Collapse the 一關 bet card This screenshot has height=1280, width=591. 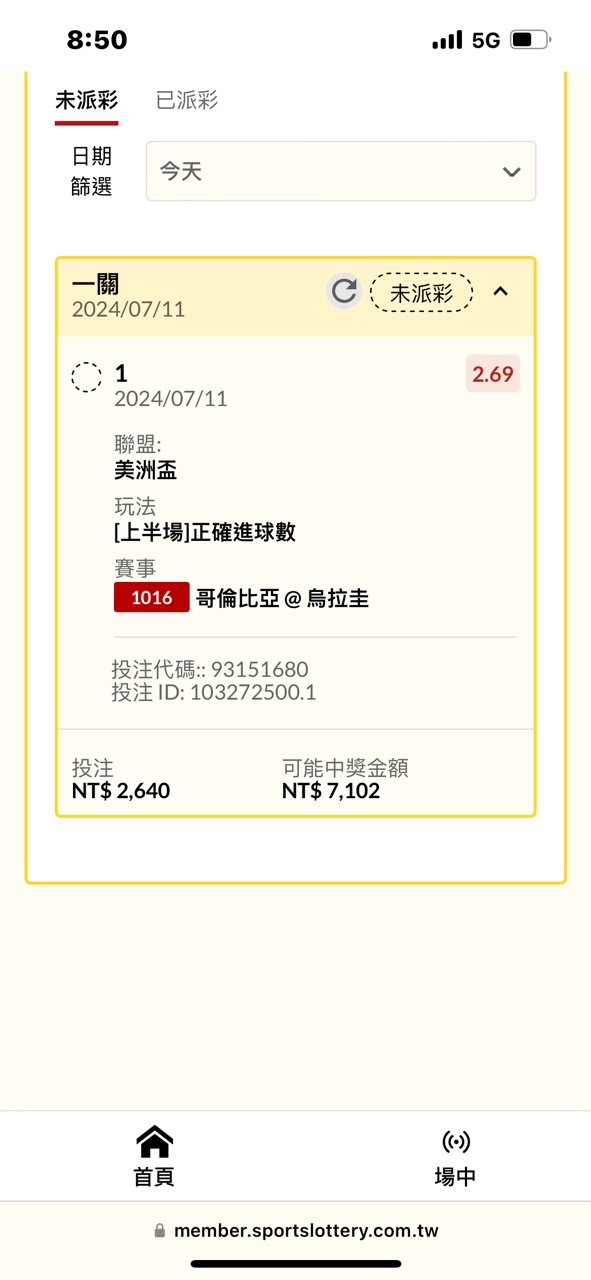501,292
